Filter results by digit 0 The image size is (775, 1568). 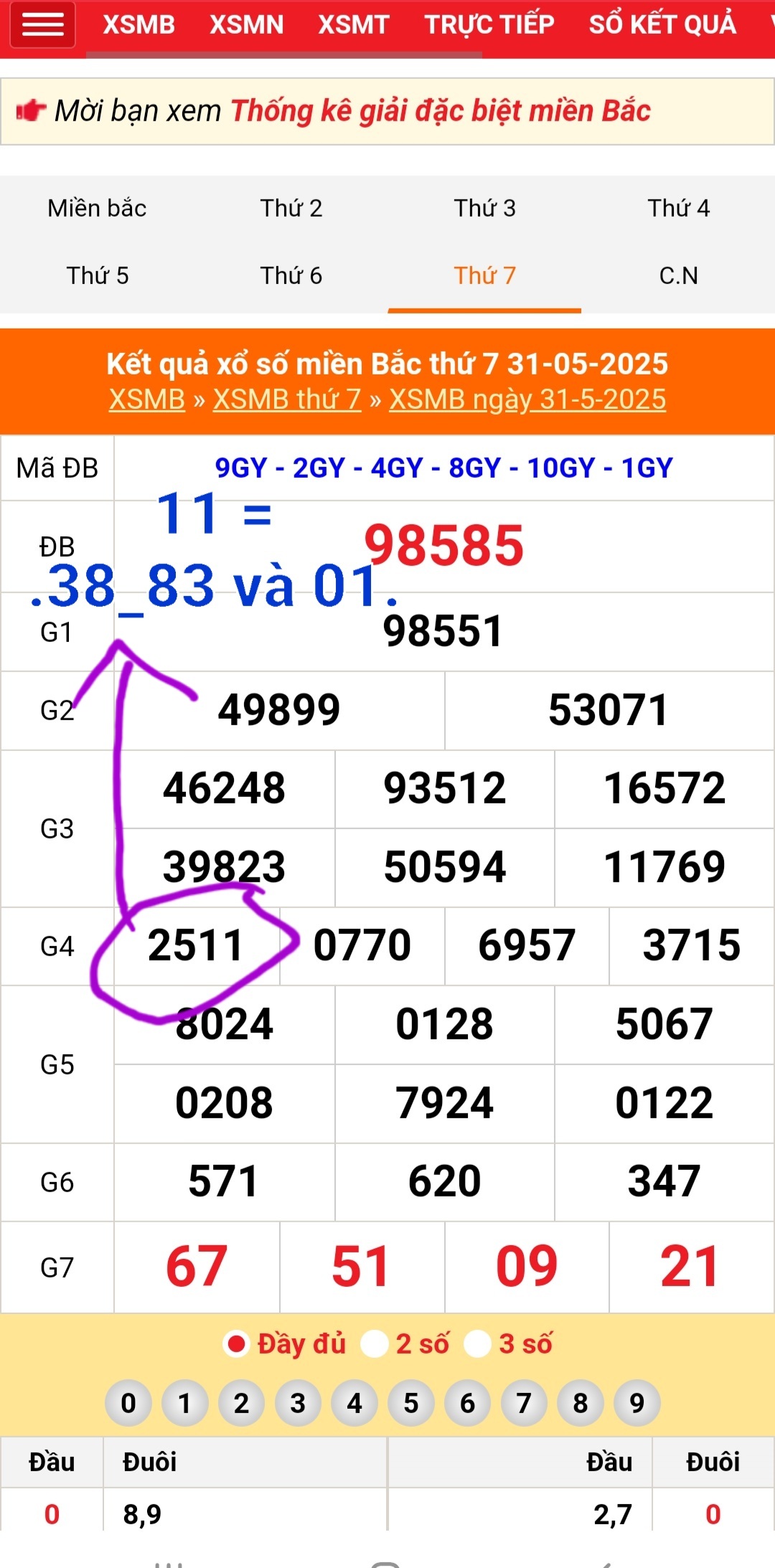click(128, 1402)
